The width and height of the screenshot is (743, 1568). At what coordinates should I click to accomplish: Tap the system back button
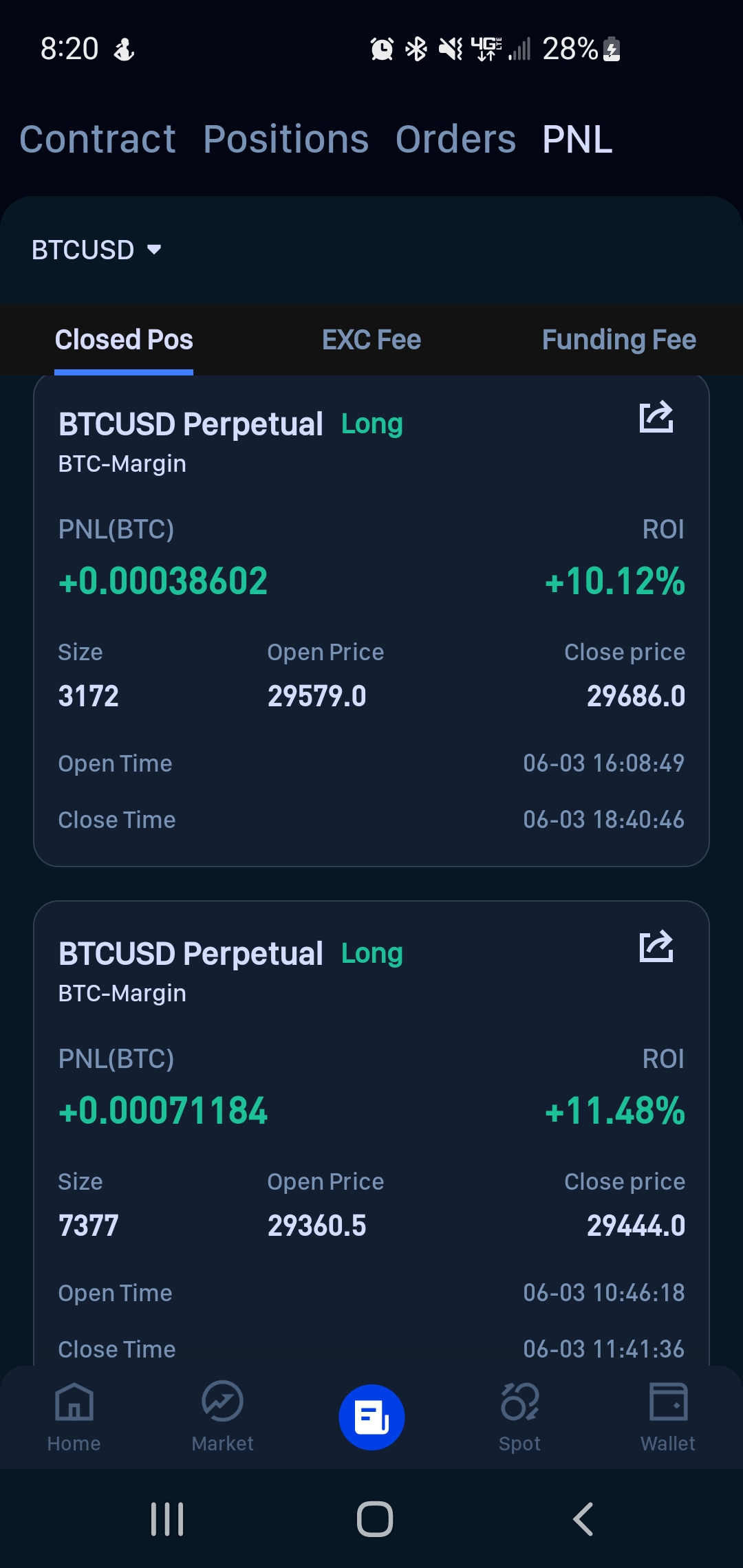point(583,1519)
